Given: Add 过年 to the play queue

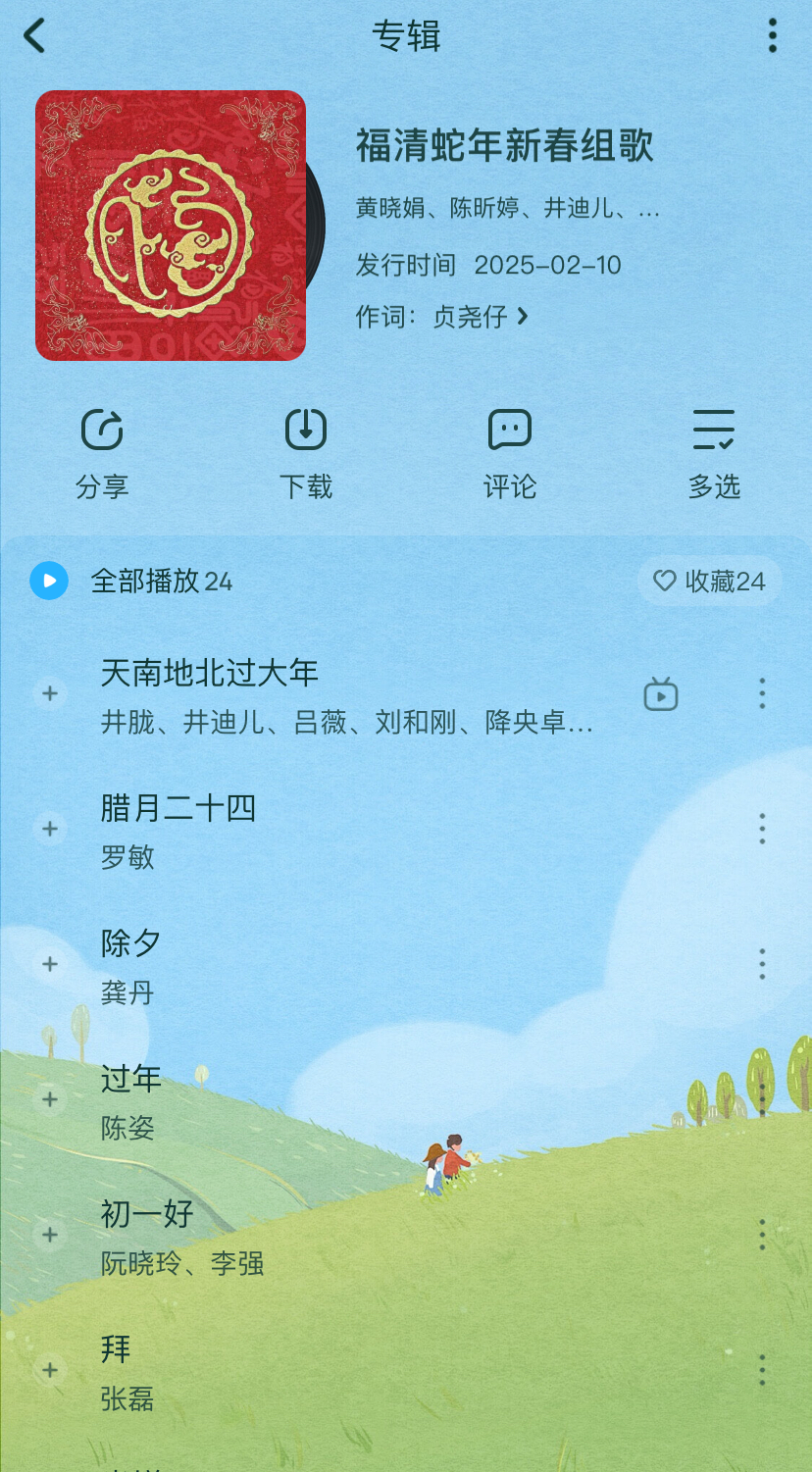Looking at the screenshot, I should tap(49, 1099).
